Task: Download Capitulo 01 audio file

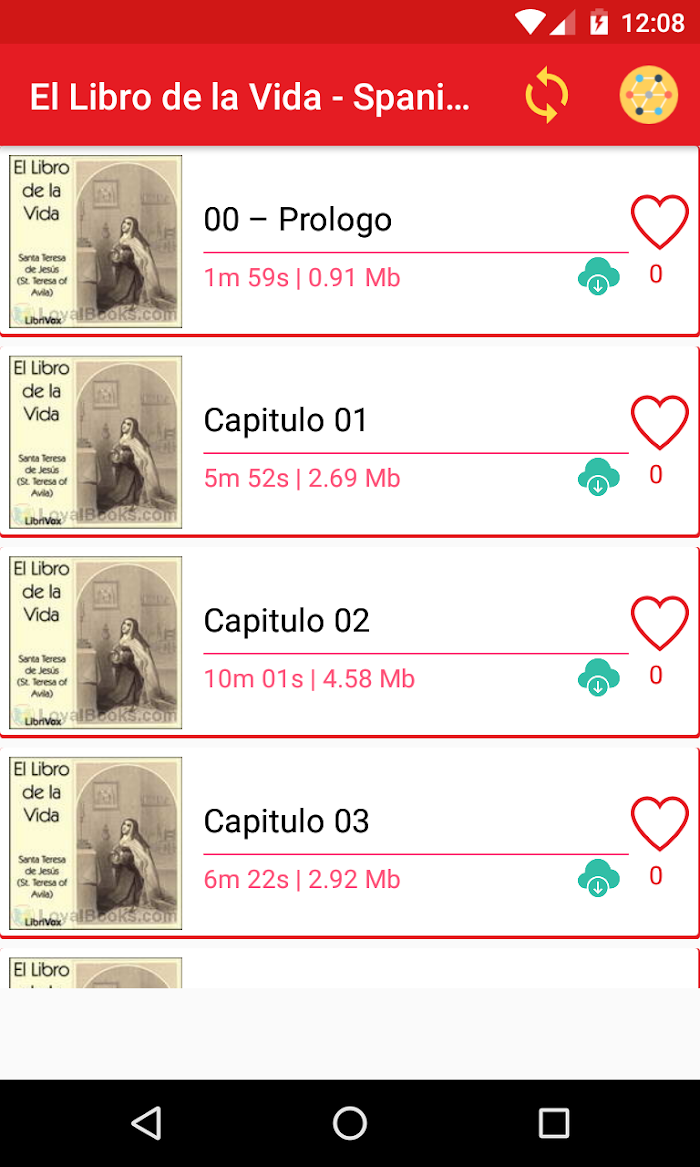Action: point(599,476)
